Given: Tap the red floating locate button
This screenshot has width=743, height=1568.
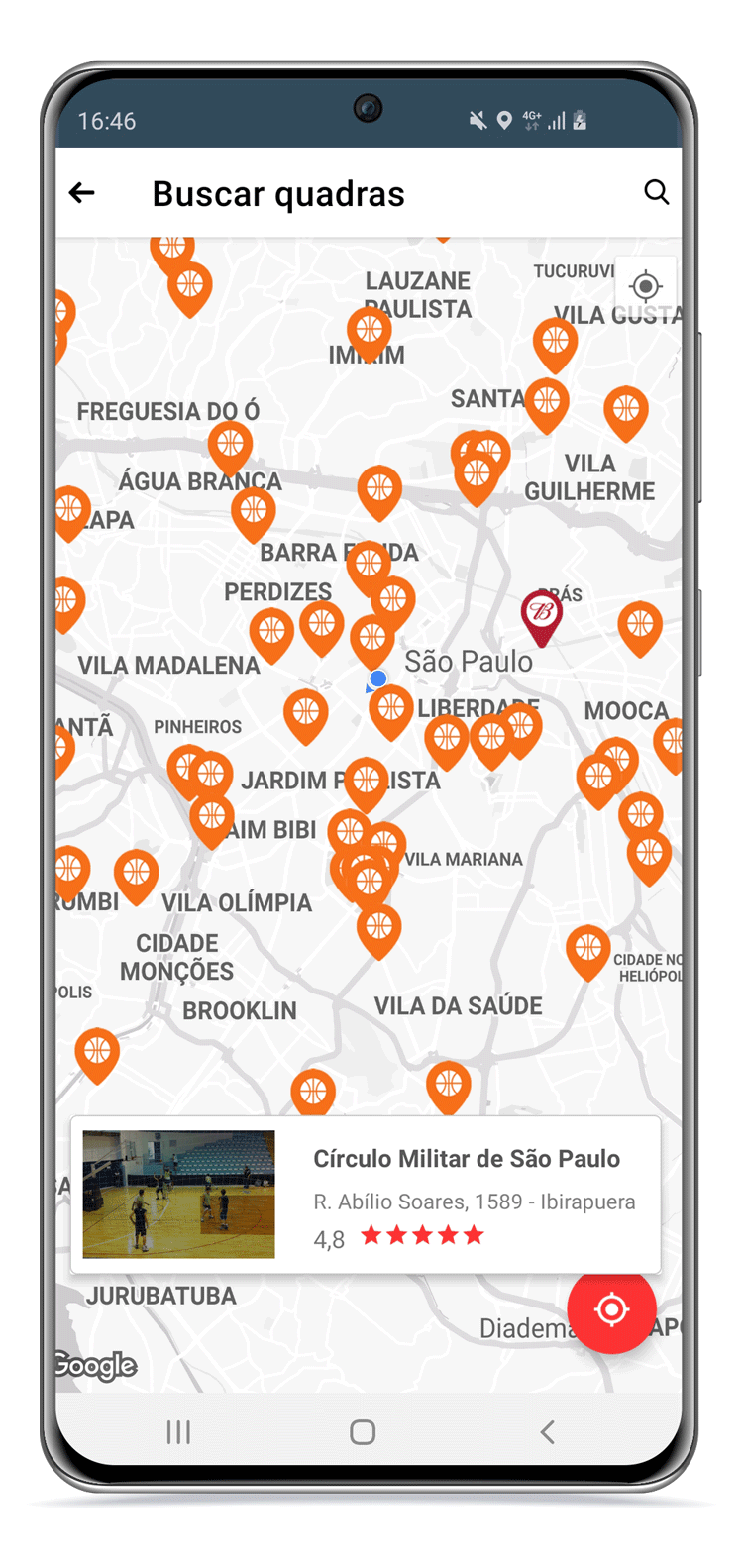Looking at the screenshot, I should click(611, 1308).
